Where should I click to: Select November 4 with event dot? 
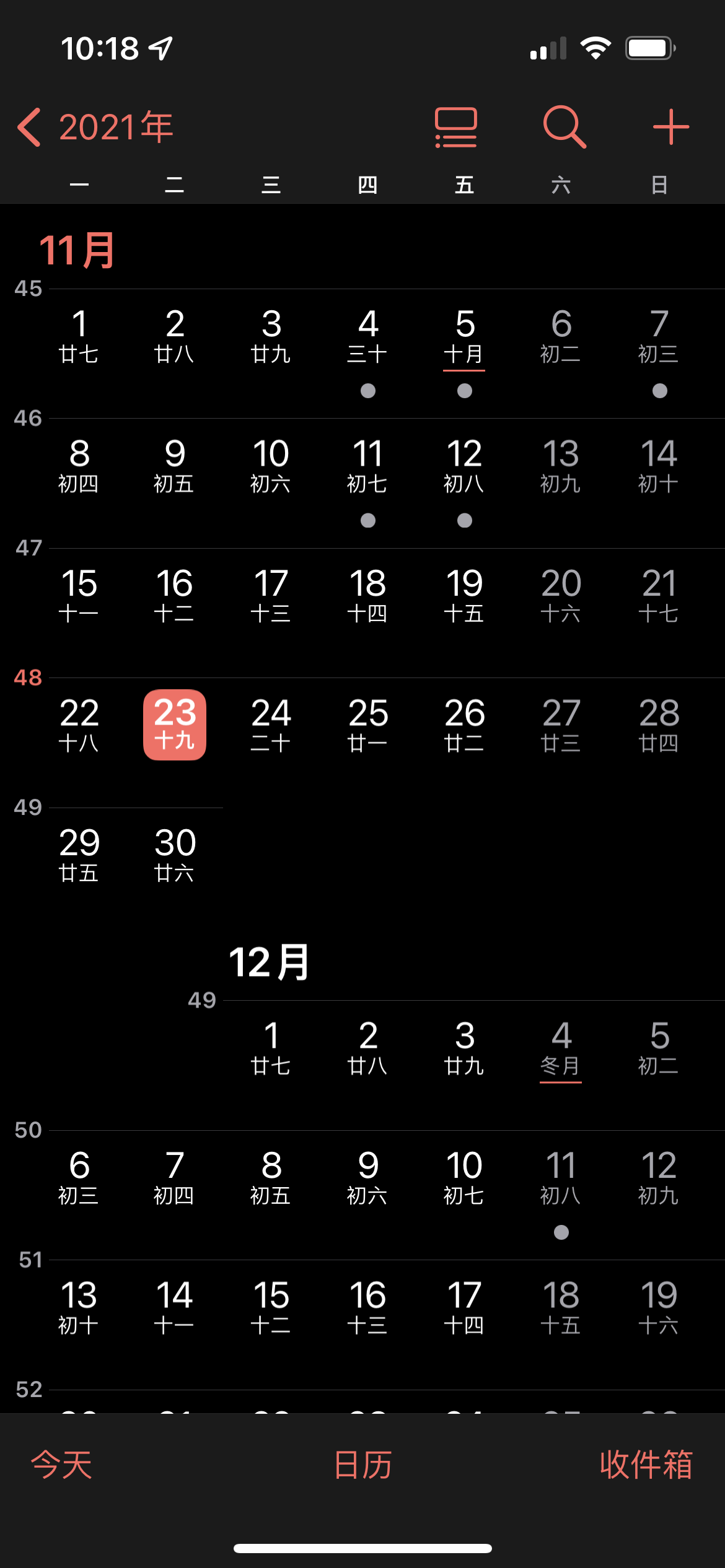[368, 338]
